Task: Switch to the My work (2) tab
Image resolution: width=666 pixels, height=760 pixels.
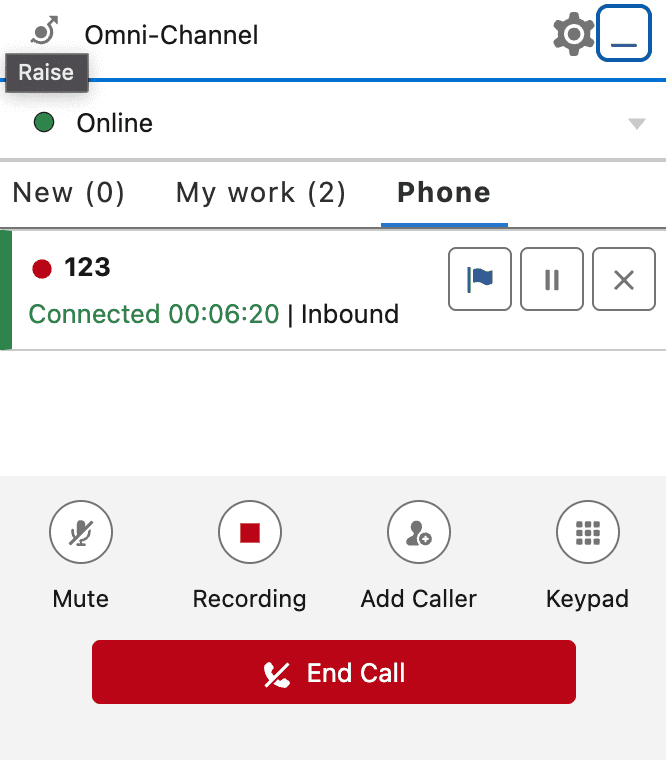Action: pyautogui.click(x=260, y=193)
